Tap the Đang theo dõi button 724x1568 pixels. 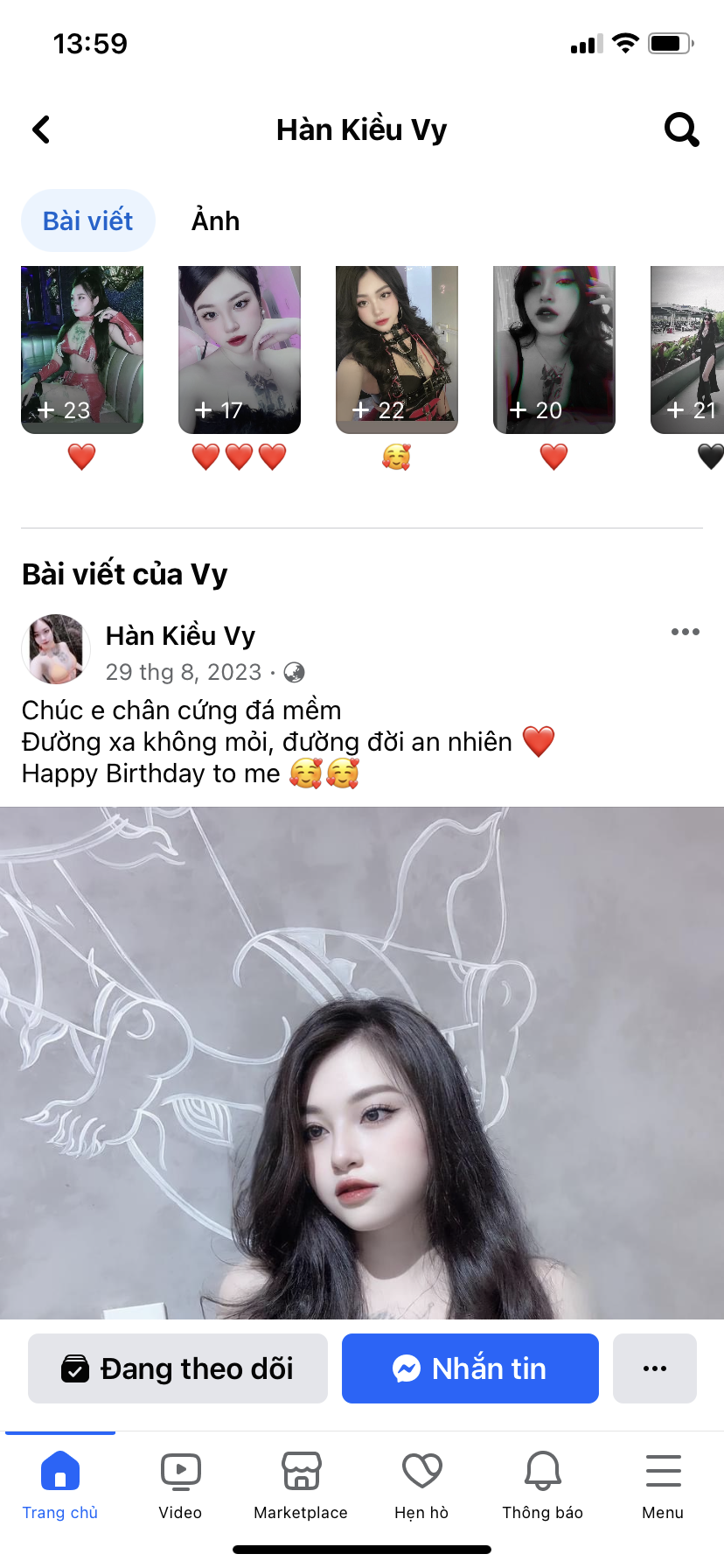coord(178,1368)
